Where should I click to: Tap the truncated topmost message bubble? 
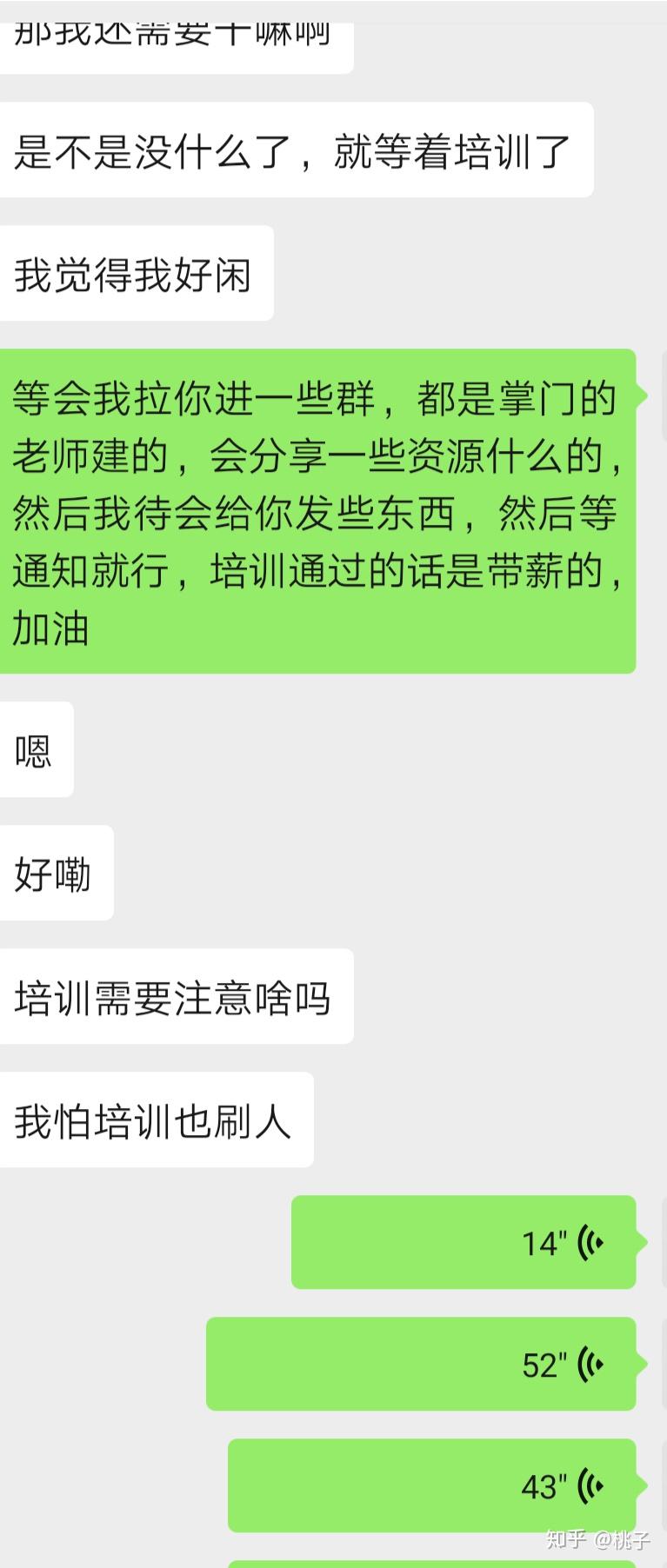[x=174, y=26]
